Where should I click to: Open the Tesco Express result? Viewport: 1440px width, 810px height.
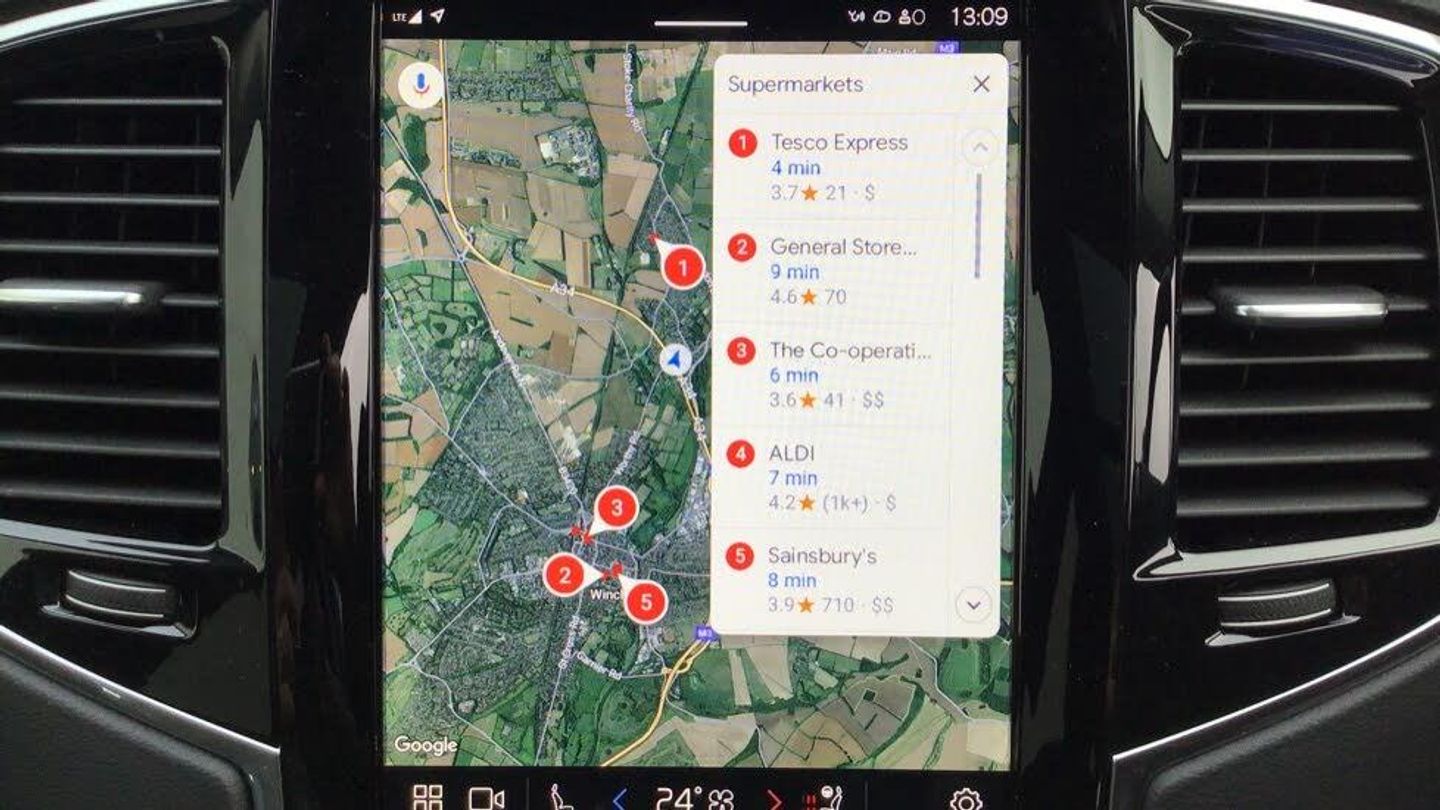click(x=838, y=166)
